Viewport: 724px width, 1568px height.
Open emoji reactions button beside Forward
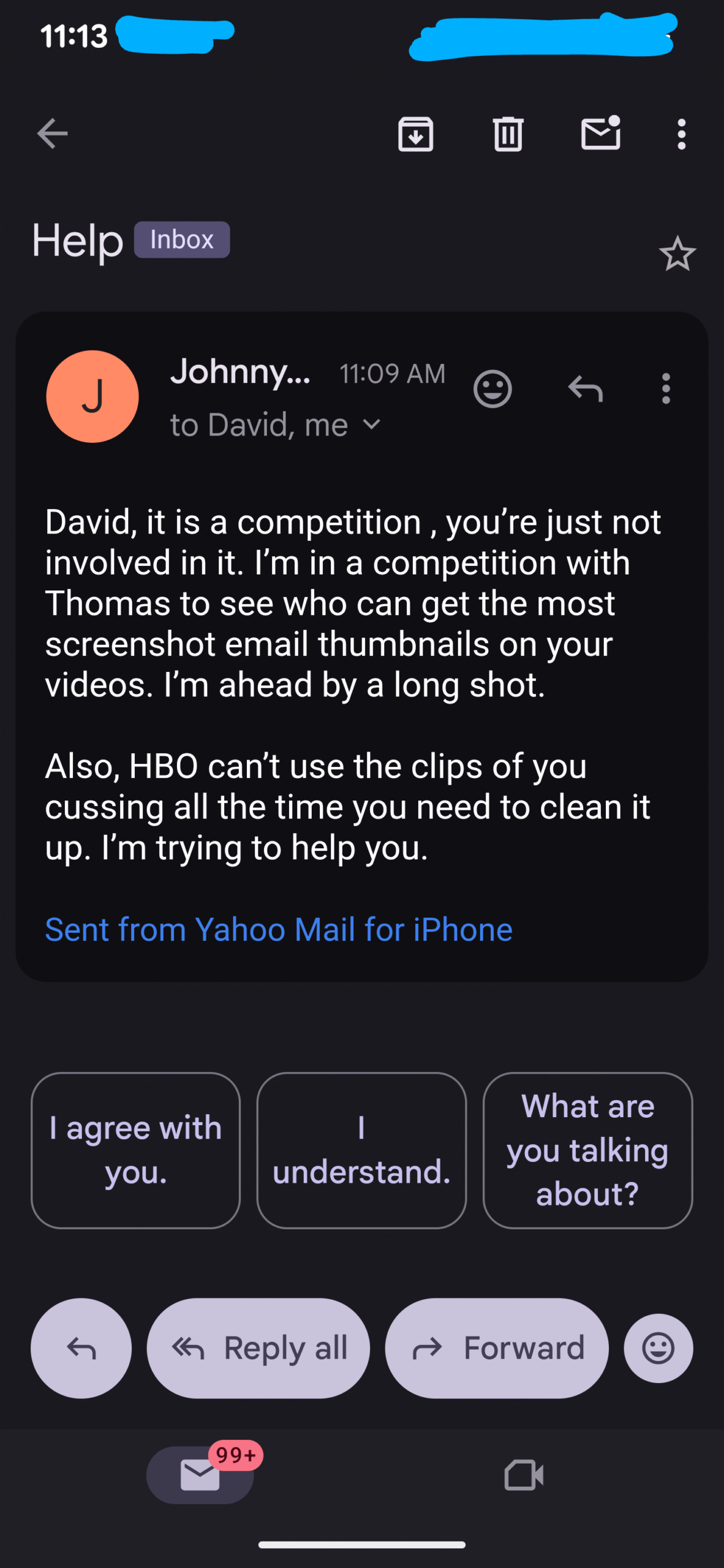click(x=658, y=1347)
